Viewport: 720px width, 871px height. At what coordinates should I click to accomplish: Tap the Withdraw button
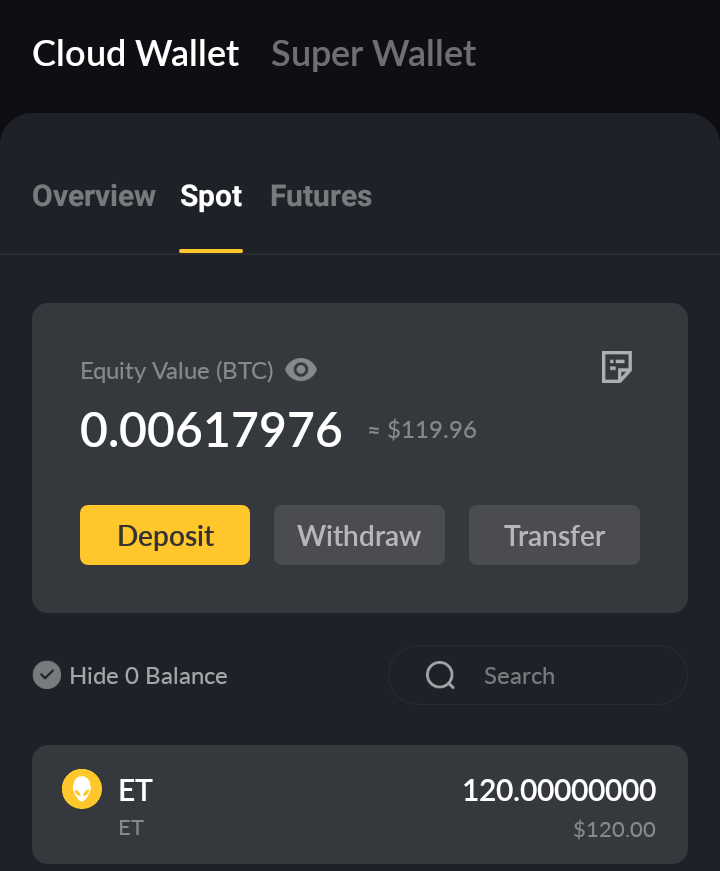(359, 535)
